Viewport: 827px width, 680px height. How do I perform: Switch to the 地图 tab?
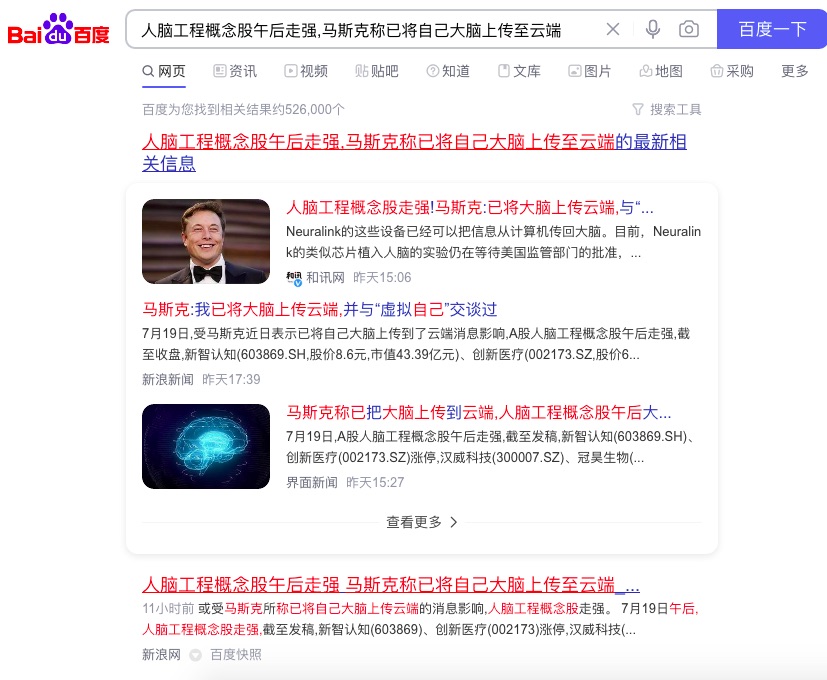[661, 71]
